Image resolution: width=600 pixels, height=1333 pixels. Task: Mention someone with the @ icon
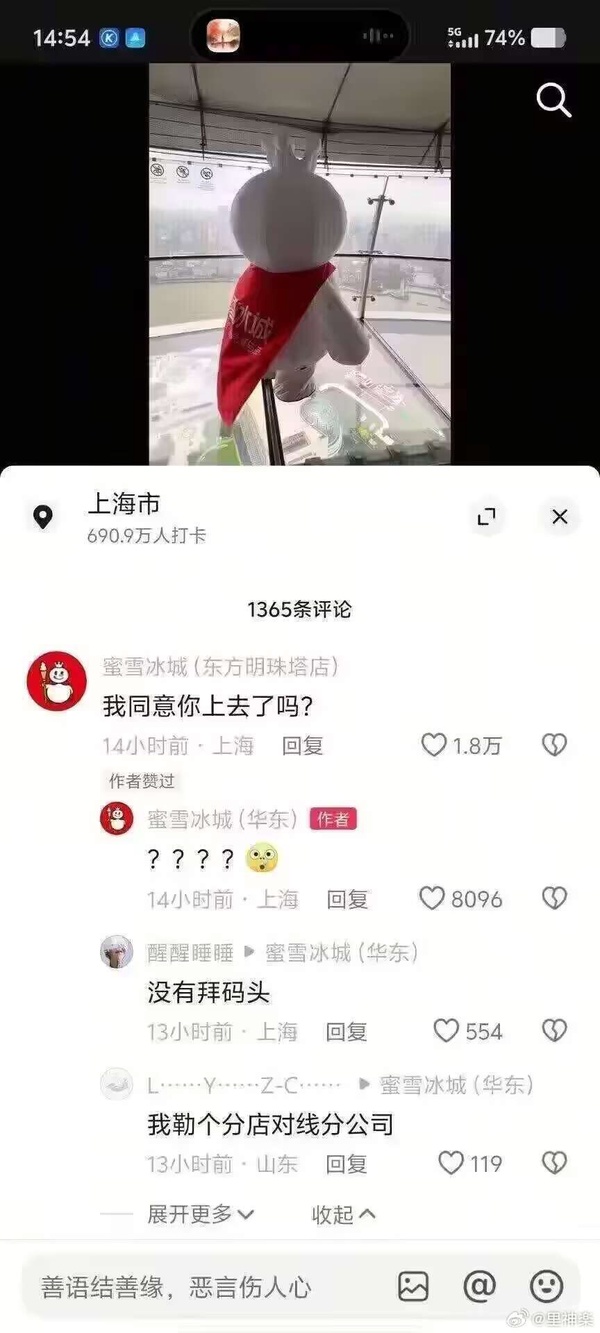pyautogui.click(x=480, y=1287)
